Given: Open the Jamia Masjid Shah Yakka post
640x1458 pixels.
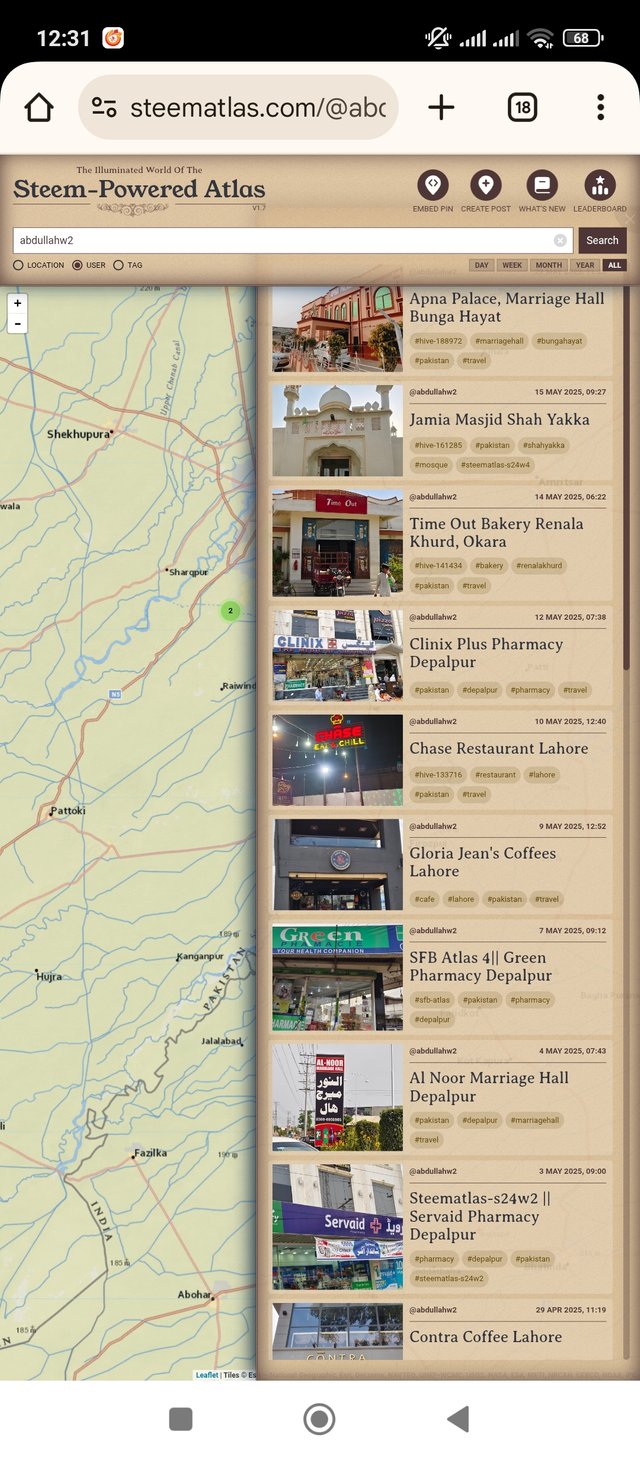Looking at the screenshot, I should (499, 420).
